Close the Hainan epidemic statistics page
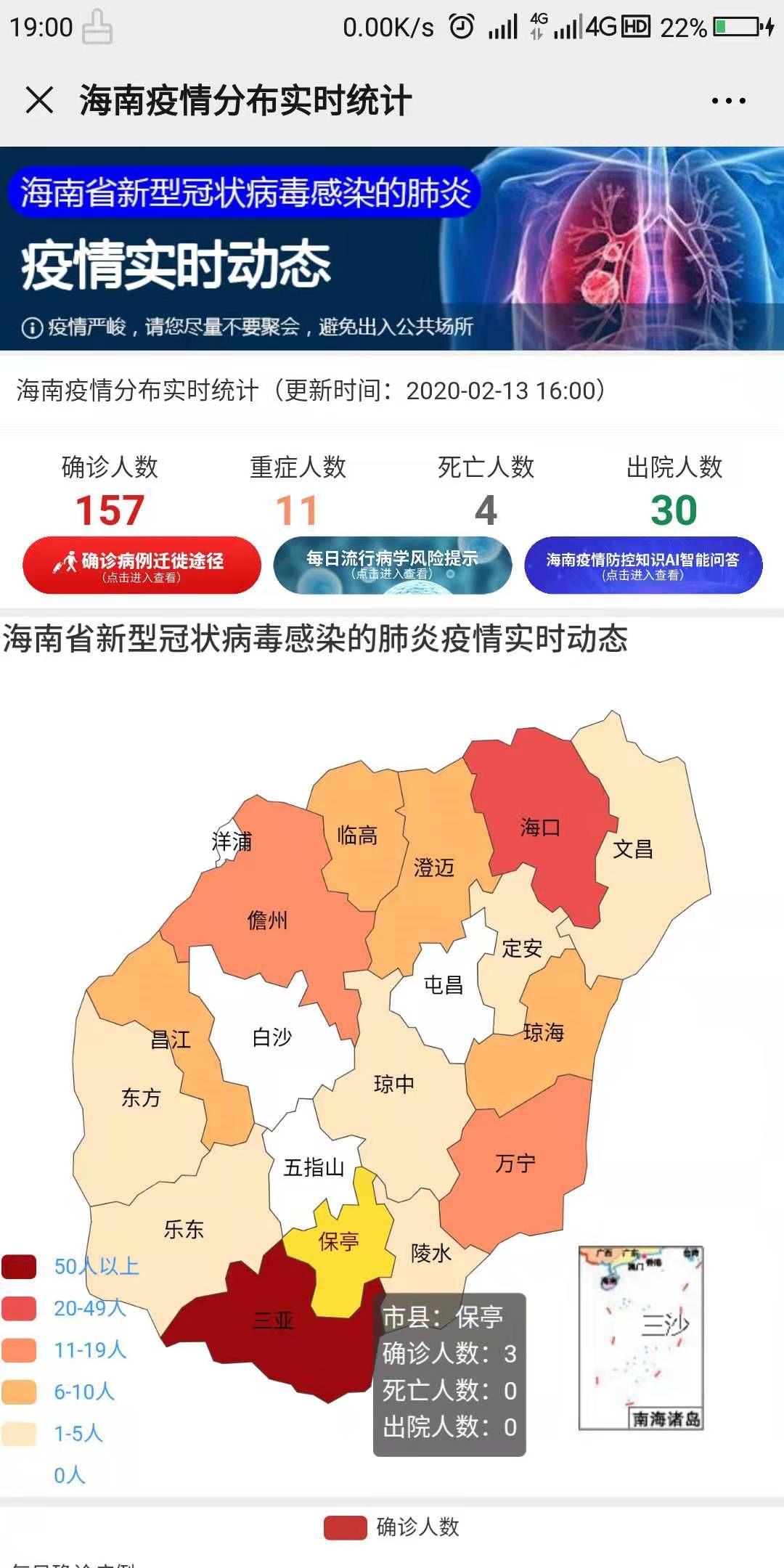This screenshot has height=1568, width=784. point(39,99)
